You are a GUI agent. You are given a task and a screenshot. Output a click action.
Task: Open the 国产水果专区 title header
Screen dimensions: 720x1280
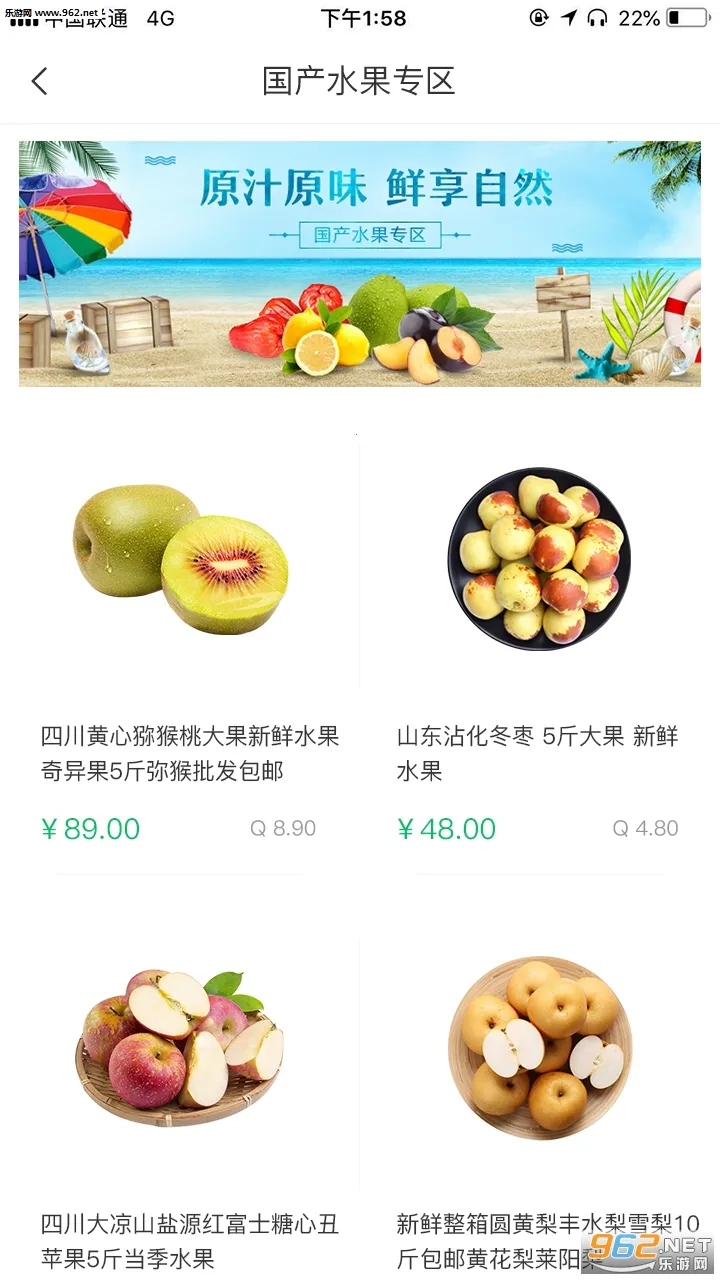click(x=359, y=81)
